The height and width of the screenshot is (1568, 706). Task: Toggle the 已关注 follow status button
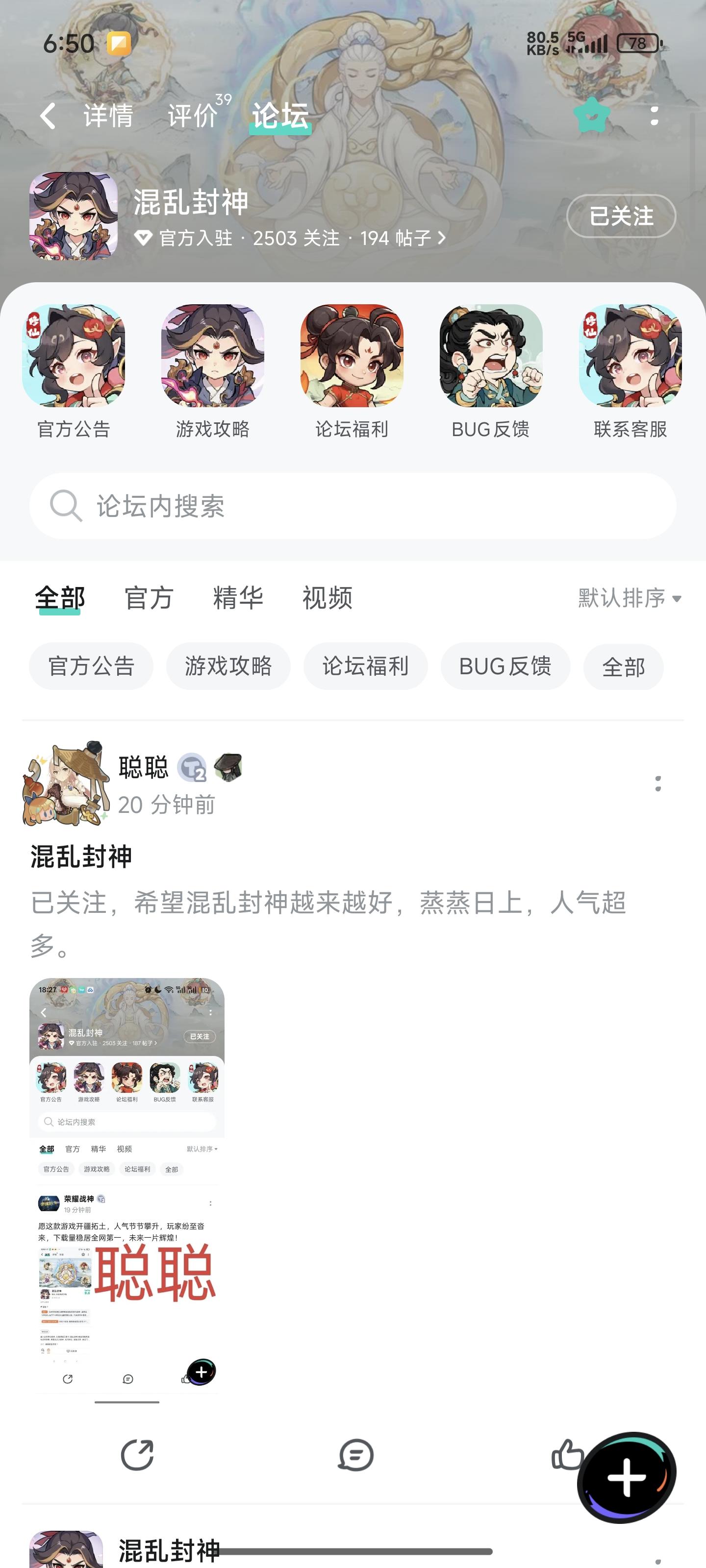pyautogui.click(x=621, y=216)
